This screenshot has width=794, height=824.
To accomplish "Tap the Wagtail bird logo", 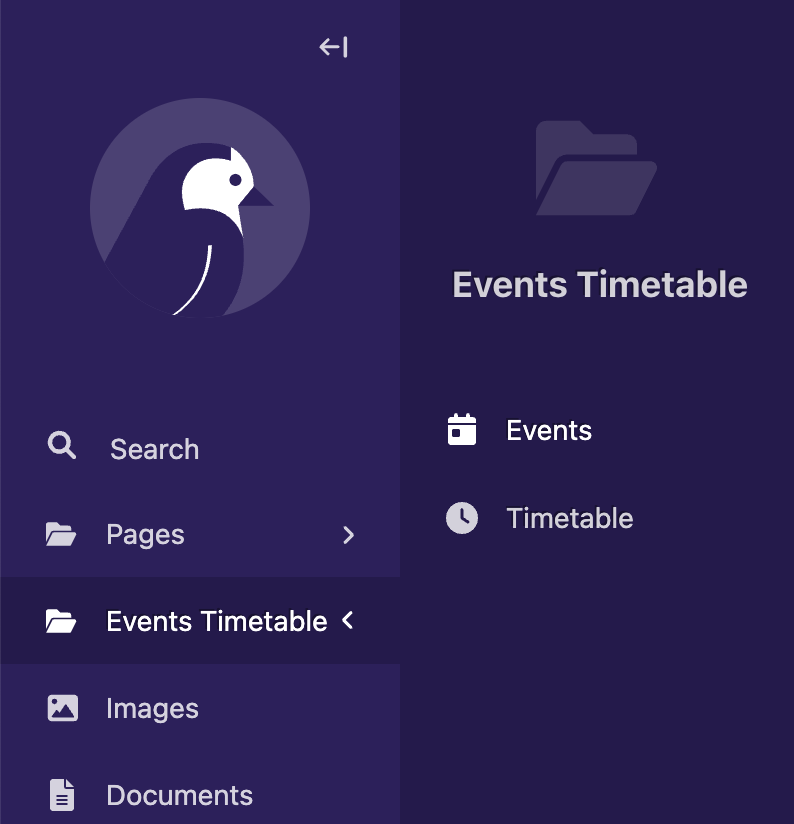I will (200, 208).
